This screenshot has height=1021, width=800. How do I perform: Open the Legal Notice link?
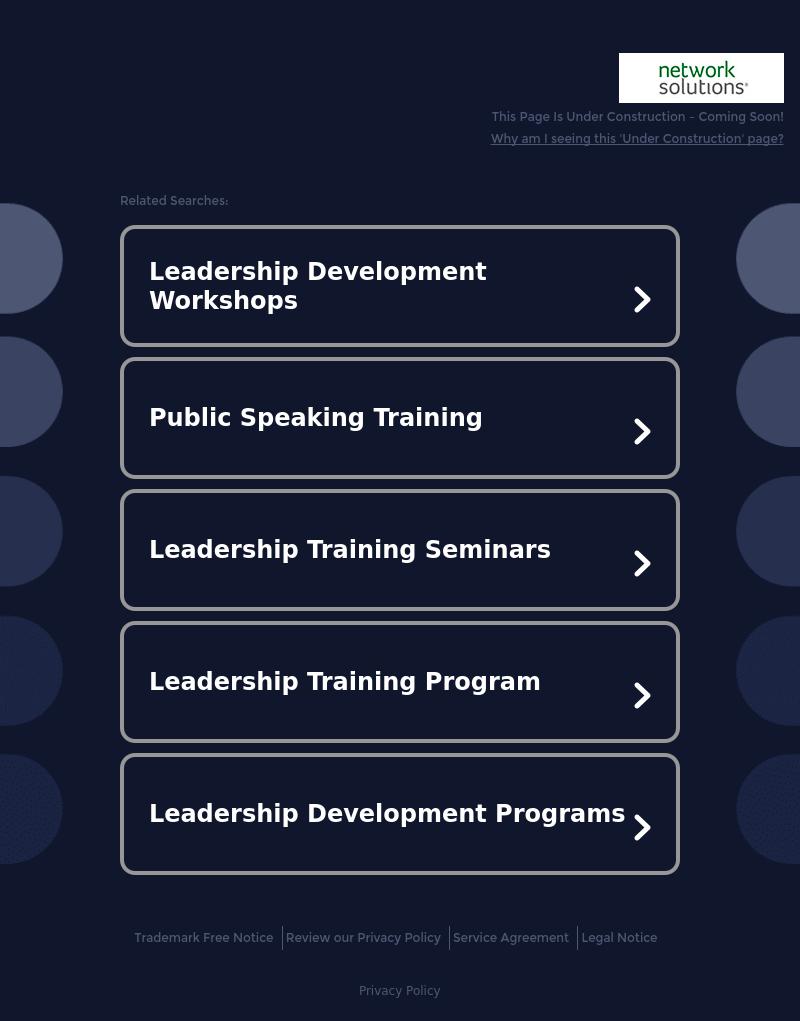click(x=619, y=938)
